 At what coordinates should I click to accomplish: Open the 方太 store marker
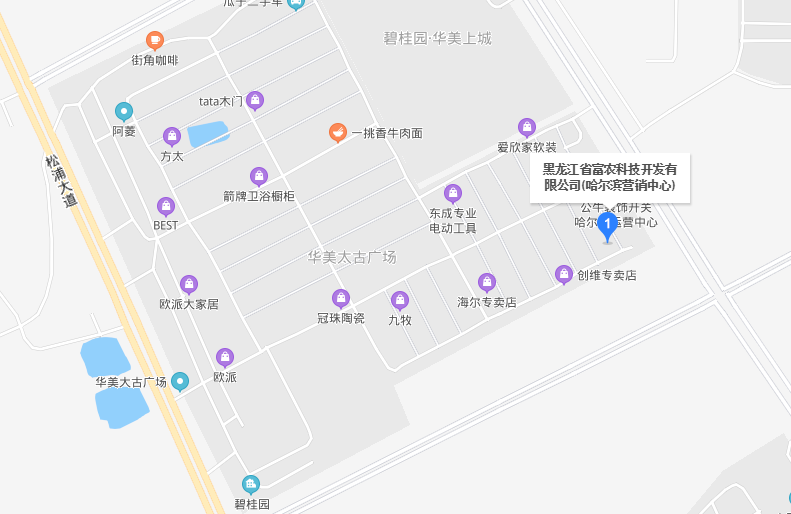click(x=172, y=136)
